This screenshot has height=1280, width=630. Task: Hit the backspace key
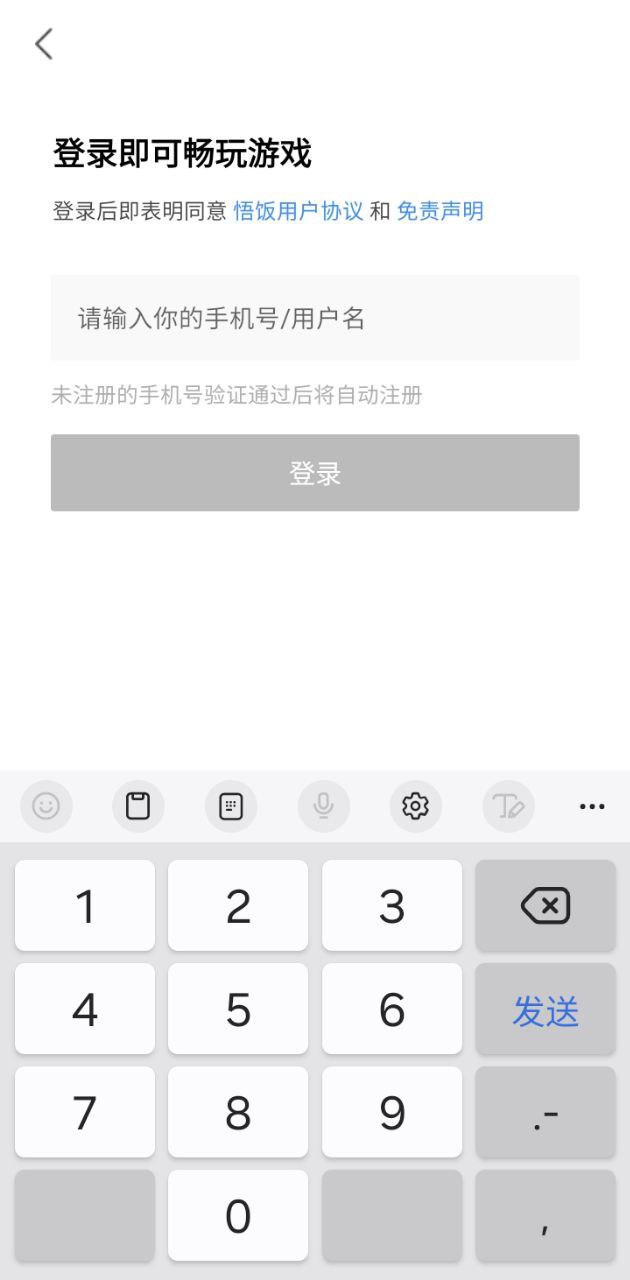click(x=546, y=906)
